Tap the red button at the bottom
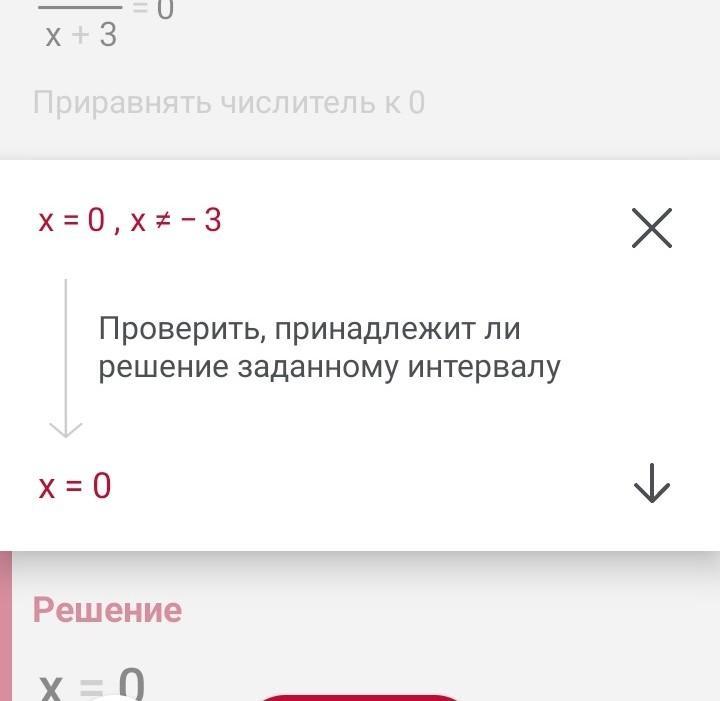The height and width of the screenshot is (701, 720). 360,697
